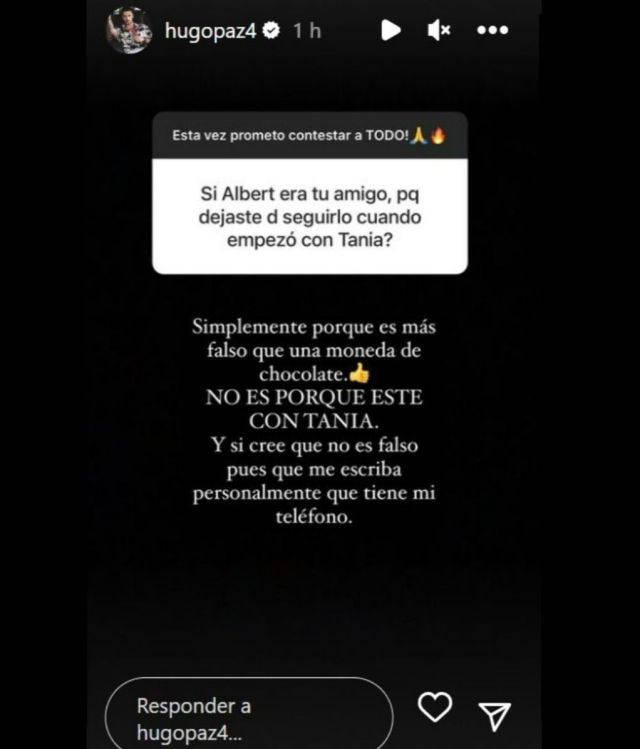Open hugopaz4's profile picture

(130, 30)
